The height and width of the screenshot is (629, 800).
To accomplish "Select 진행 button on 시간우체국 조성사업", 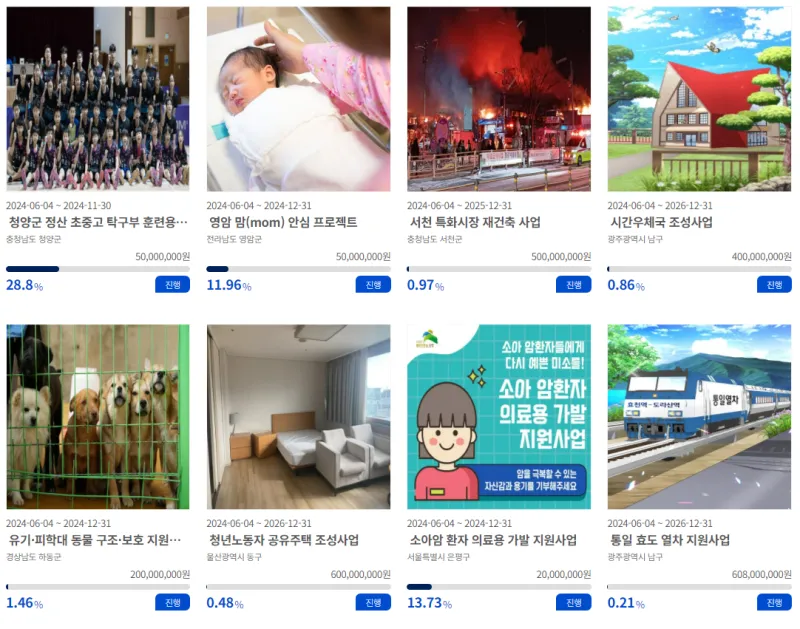I will 773,285.
